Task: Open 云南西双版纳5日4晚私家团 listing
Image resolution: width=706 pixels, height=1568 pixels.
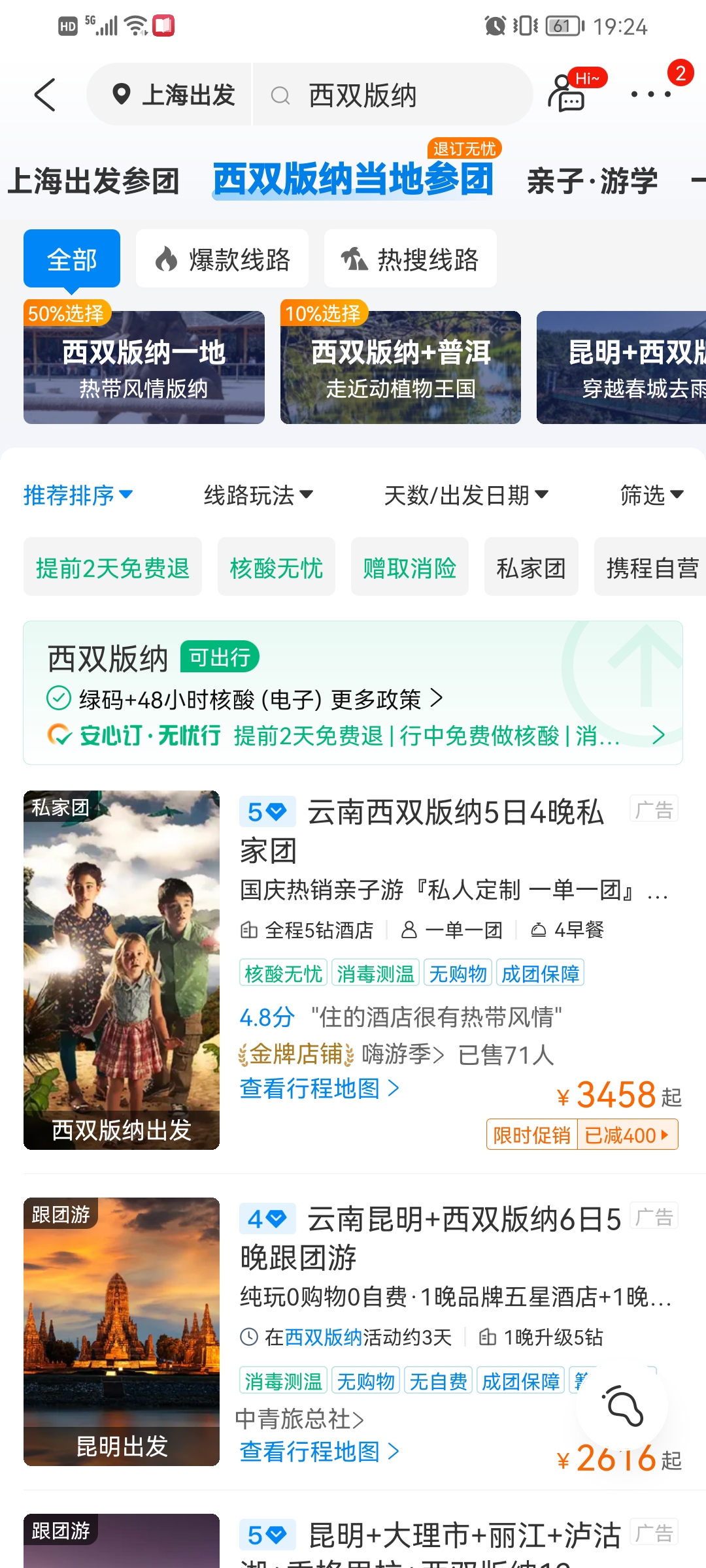Action: (x=422, y=831)
